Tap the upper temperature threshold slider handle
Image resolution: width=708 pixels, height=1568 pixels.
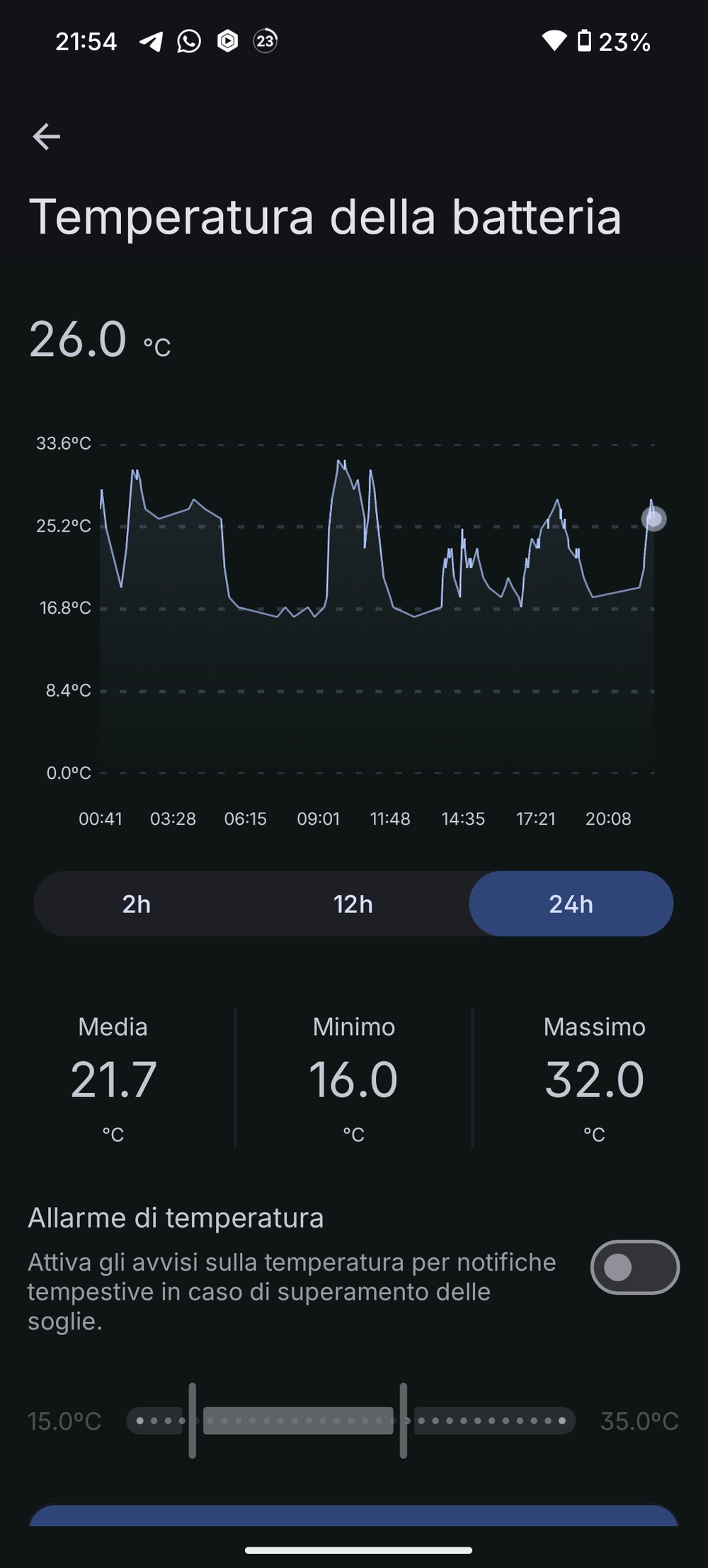404,1420
